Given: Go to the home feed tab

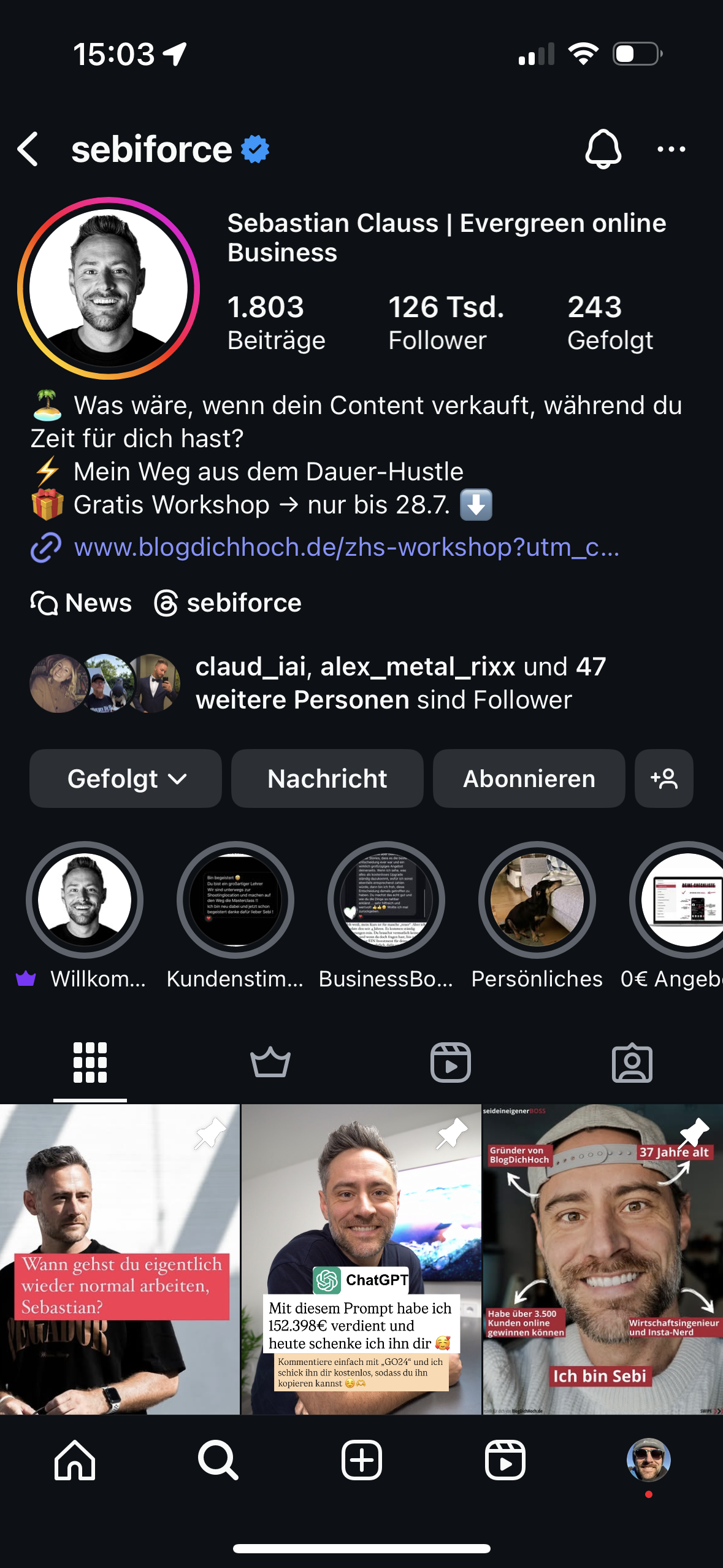Looking at the screenshot, I should tap(74, 1460).
